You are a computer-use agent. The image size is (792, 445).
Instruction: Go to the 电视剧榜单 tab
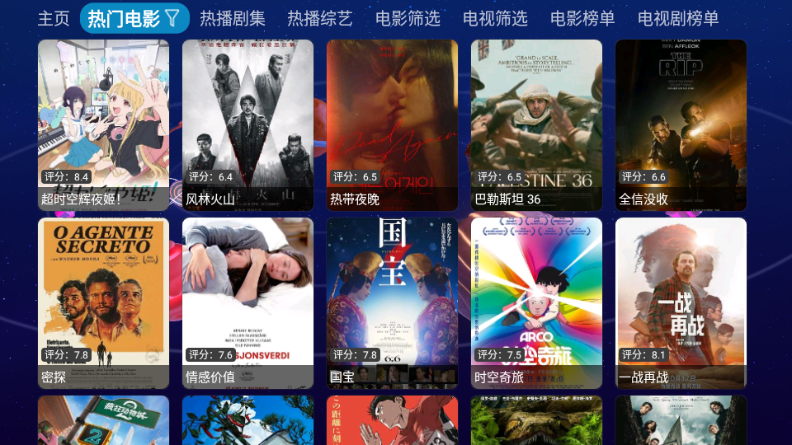point(678,18)
